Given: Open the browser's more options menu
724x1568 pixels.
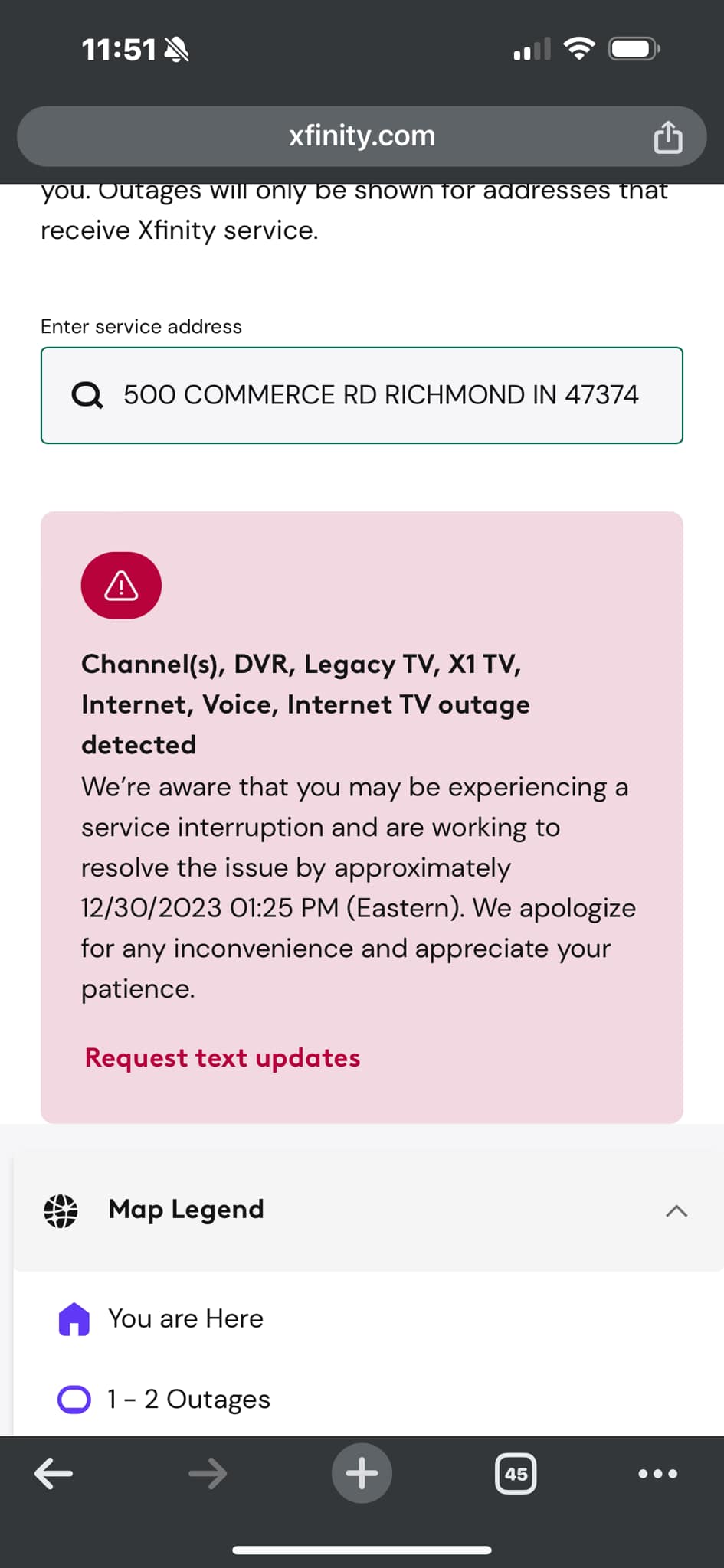Looking at the screenshot, I should click(657, 1473).
